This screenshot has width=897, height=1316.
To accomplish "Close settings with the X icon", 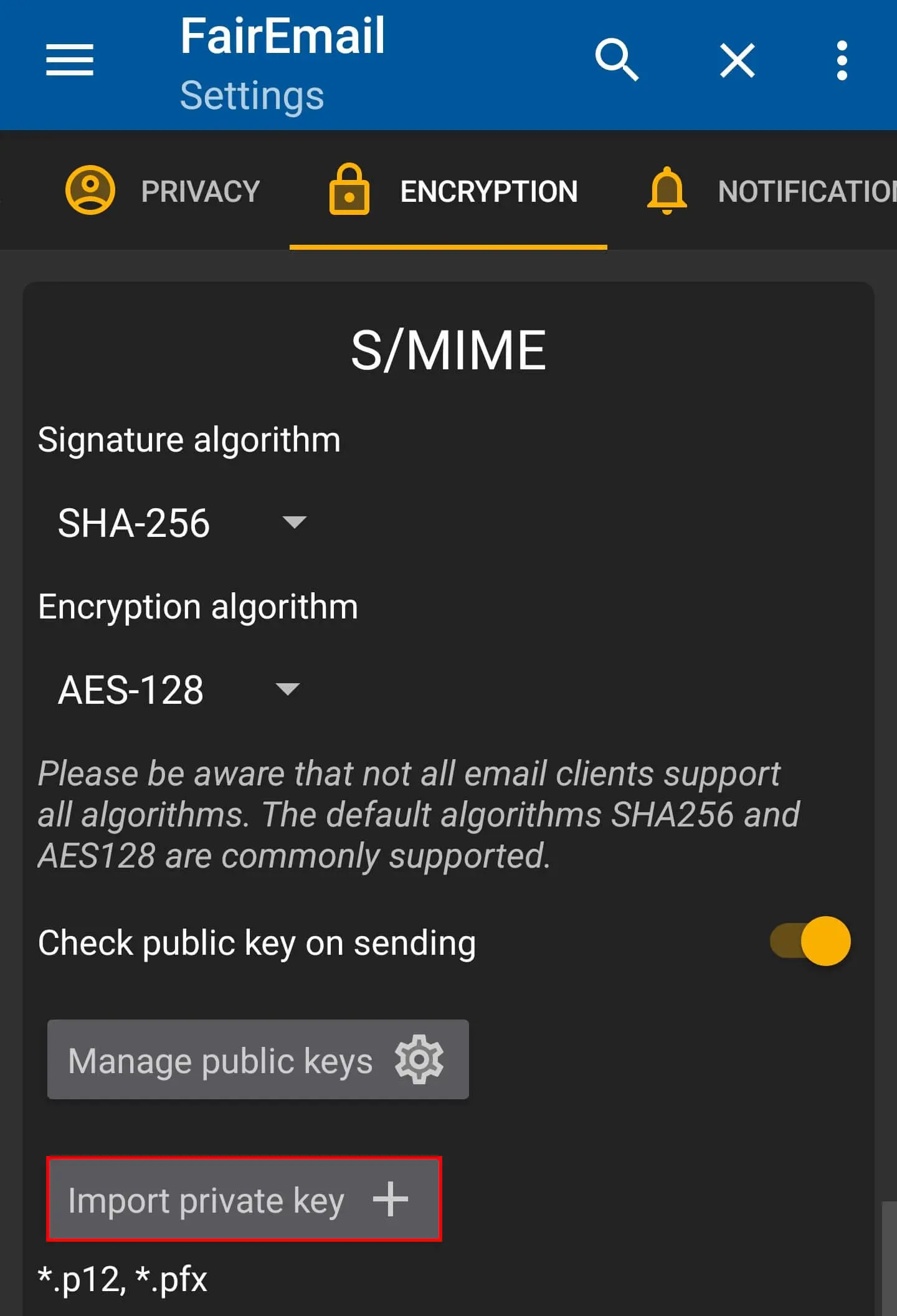I will pyautogui.click(x=735, y=60).
